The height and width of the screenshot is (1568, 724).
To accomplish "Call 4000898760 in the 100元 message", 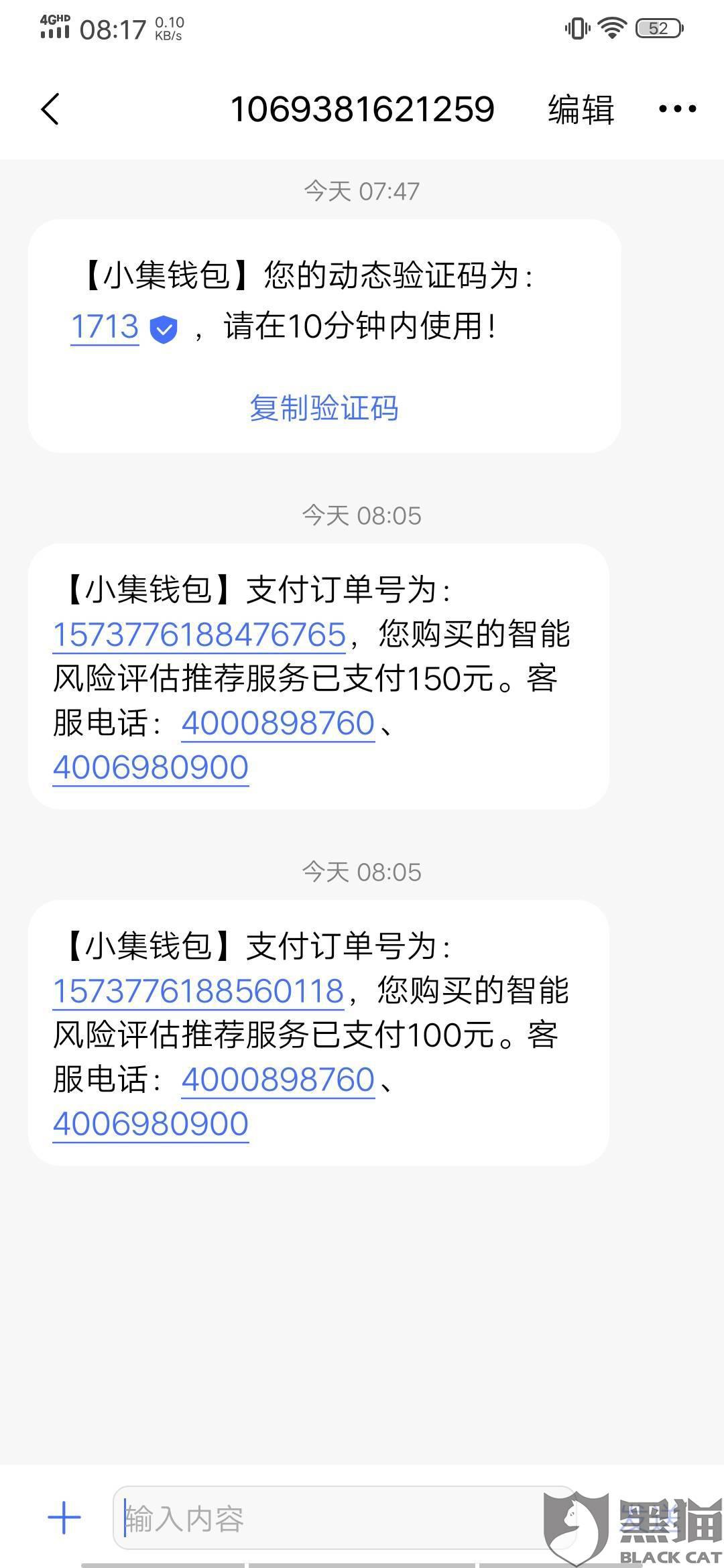I will click(278, 1080).
